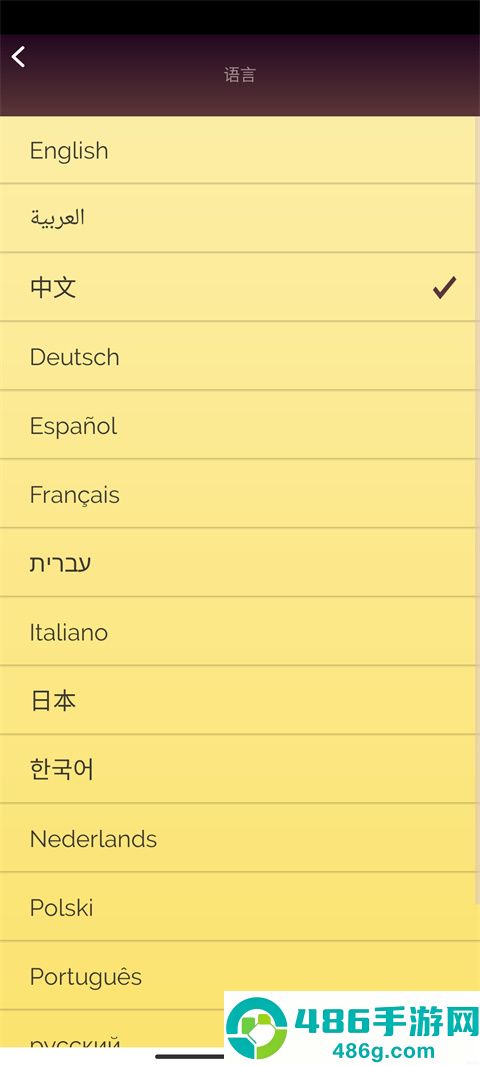Pick Español from the list
Image resolution: width=480 pixels, height=1066 pixels.
pos(238,426)
